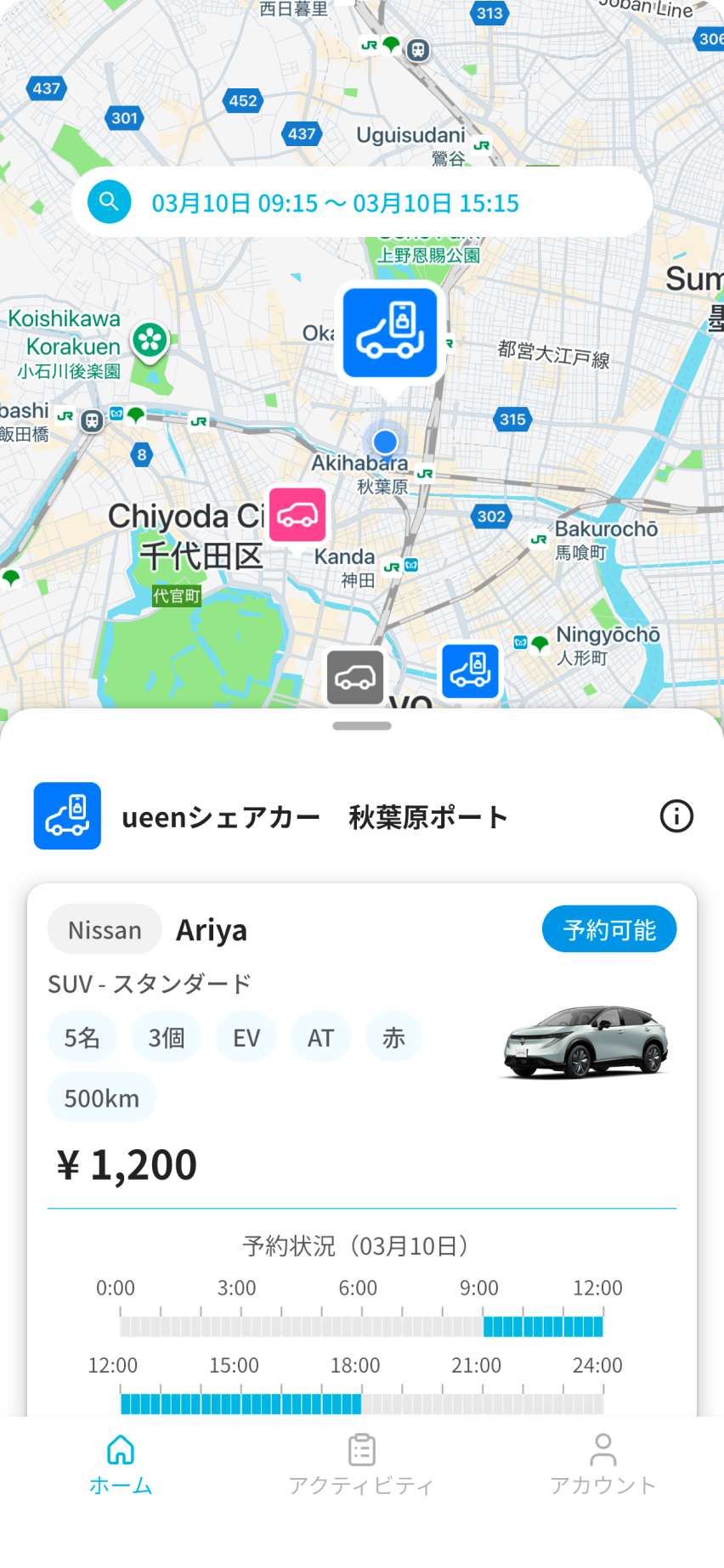
Task: Select the AT transmission chip
Action: point(320,1036)
